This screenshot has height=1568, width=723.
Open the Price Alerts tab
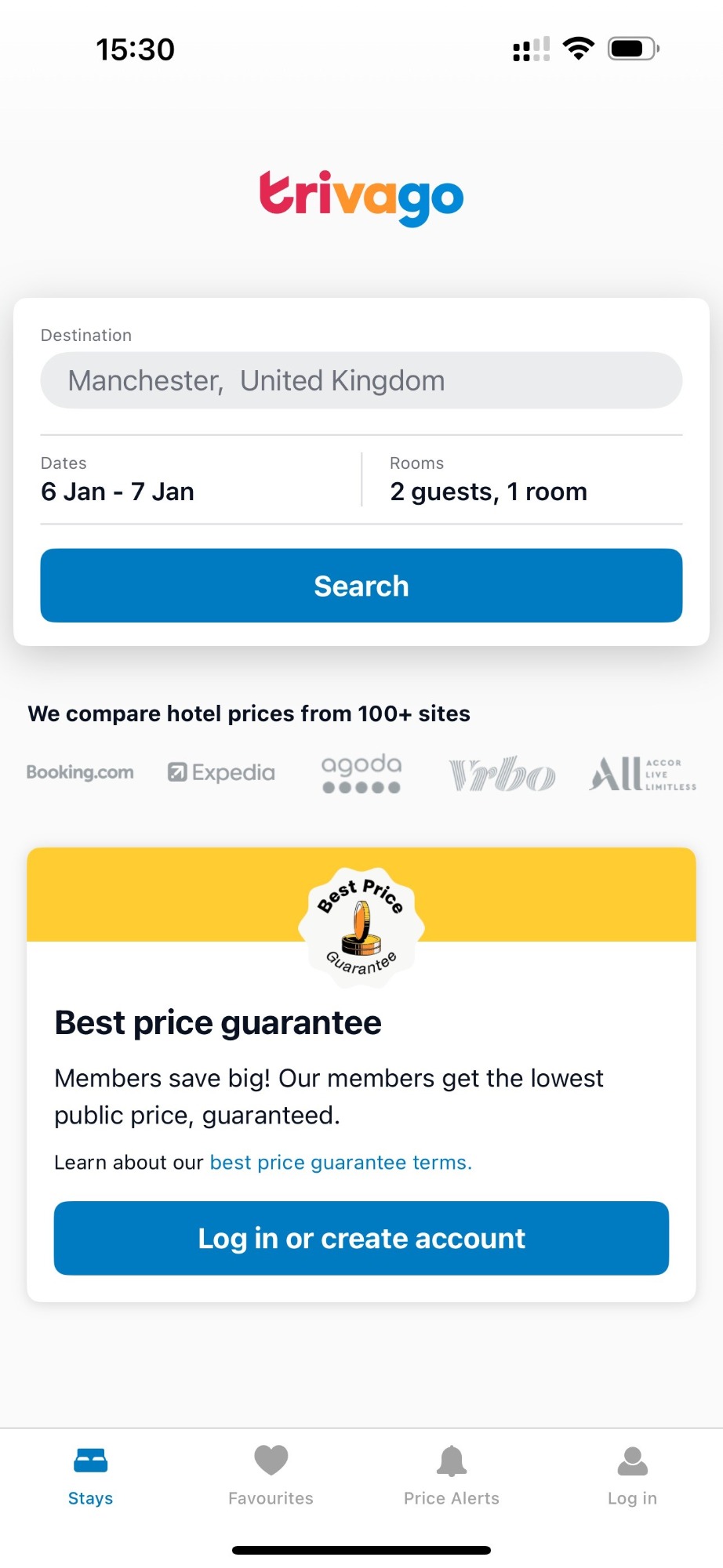pos(452,1475)
